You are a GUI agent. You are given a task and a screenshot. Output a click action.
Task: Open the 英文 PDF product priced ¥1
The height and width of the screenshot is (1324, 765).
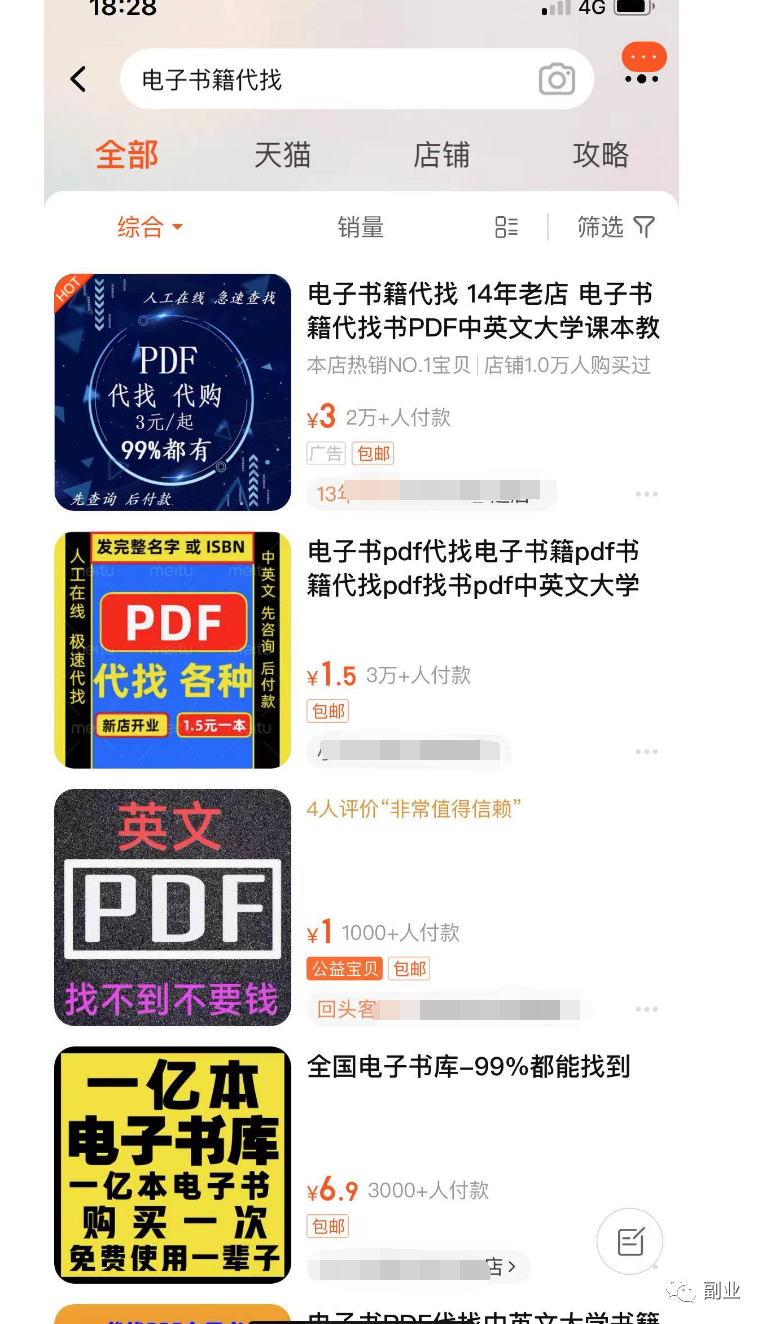click(x=172, y=907)
